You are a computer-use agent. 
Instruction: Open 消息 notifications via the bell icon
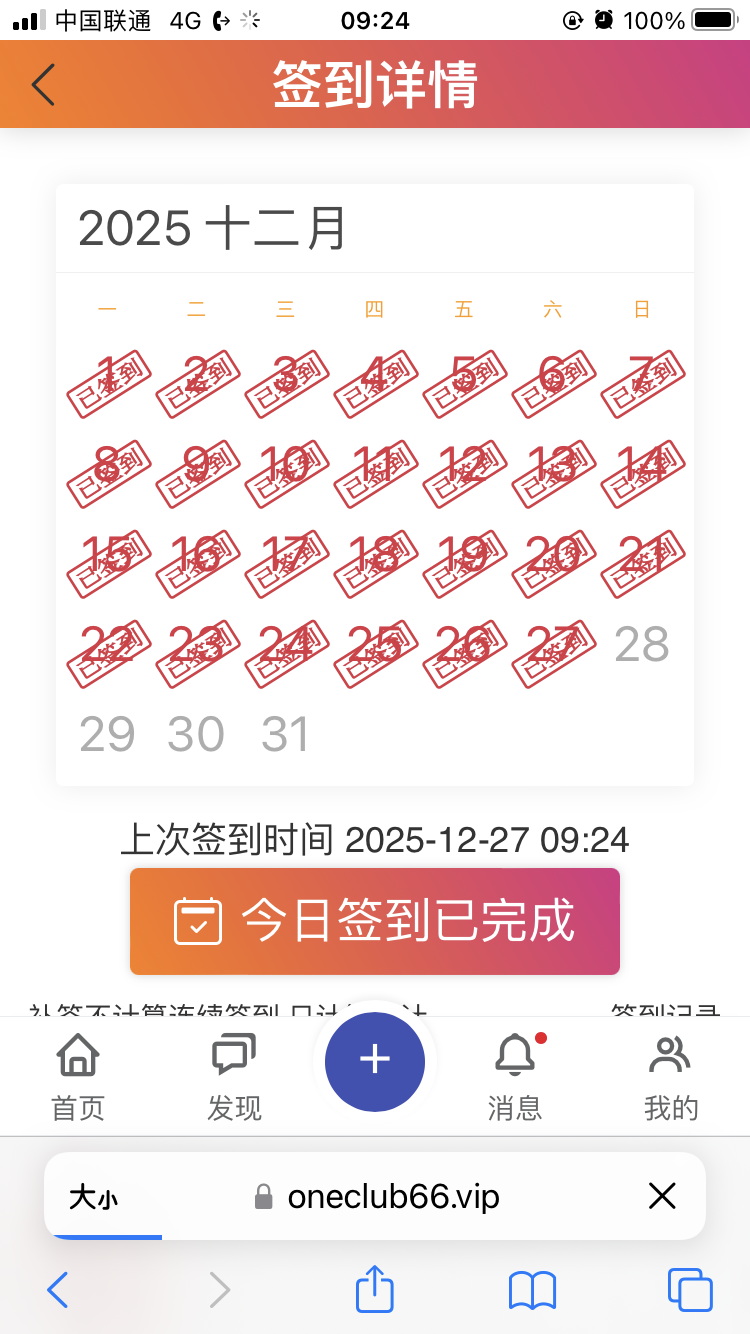click(514, 1055)
